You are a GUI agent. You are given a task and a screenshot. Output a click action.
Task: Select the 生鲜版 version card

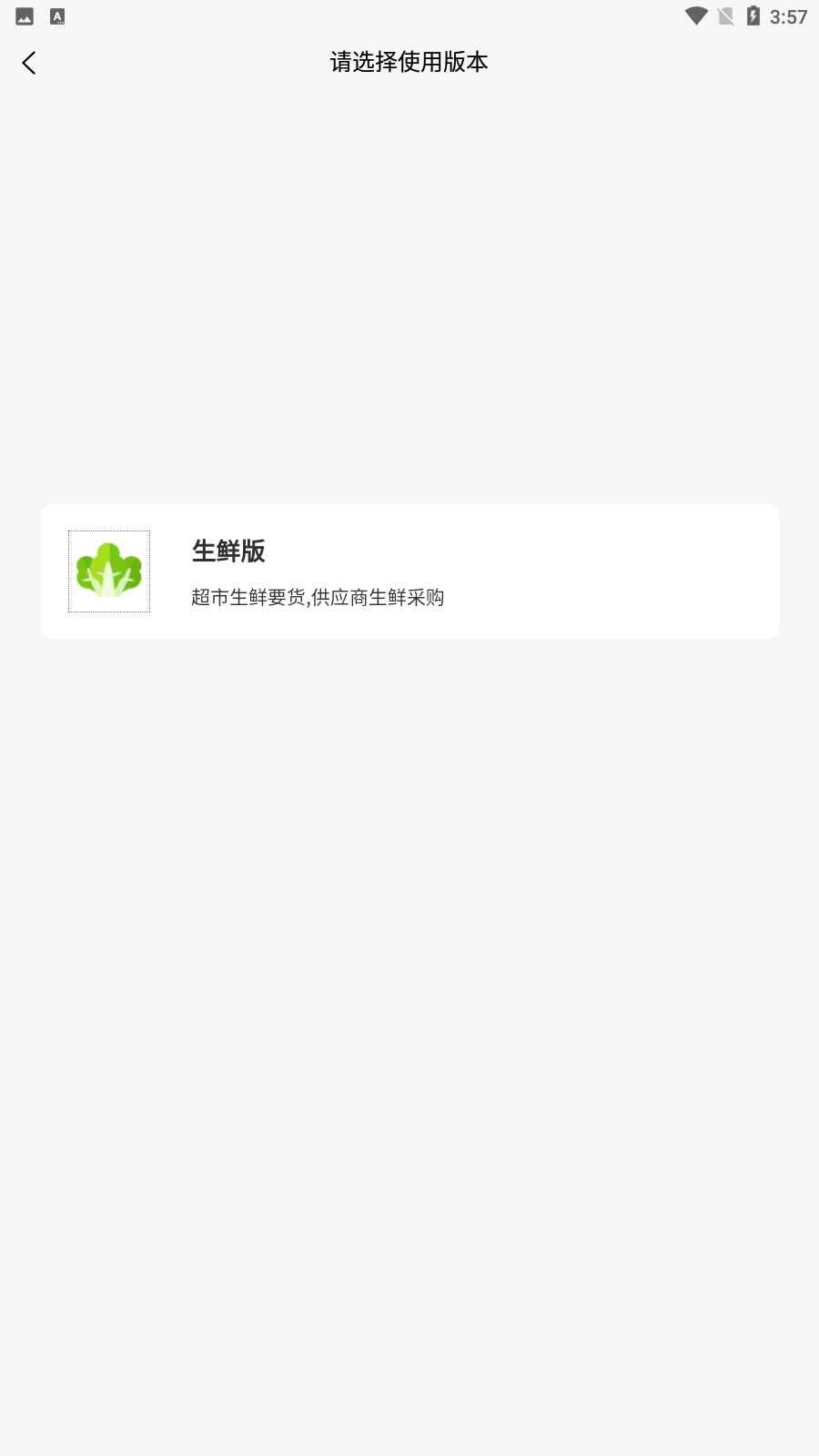tap(409, 571)
